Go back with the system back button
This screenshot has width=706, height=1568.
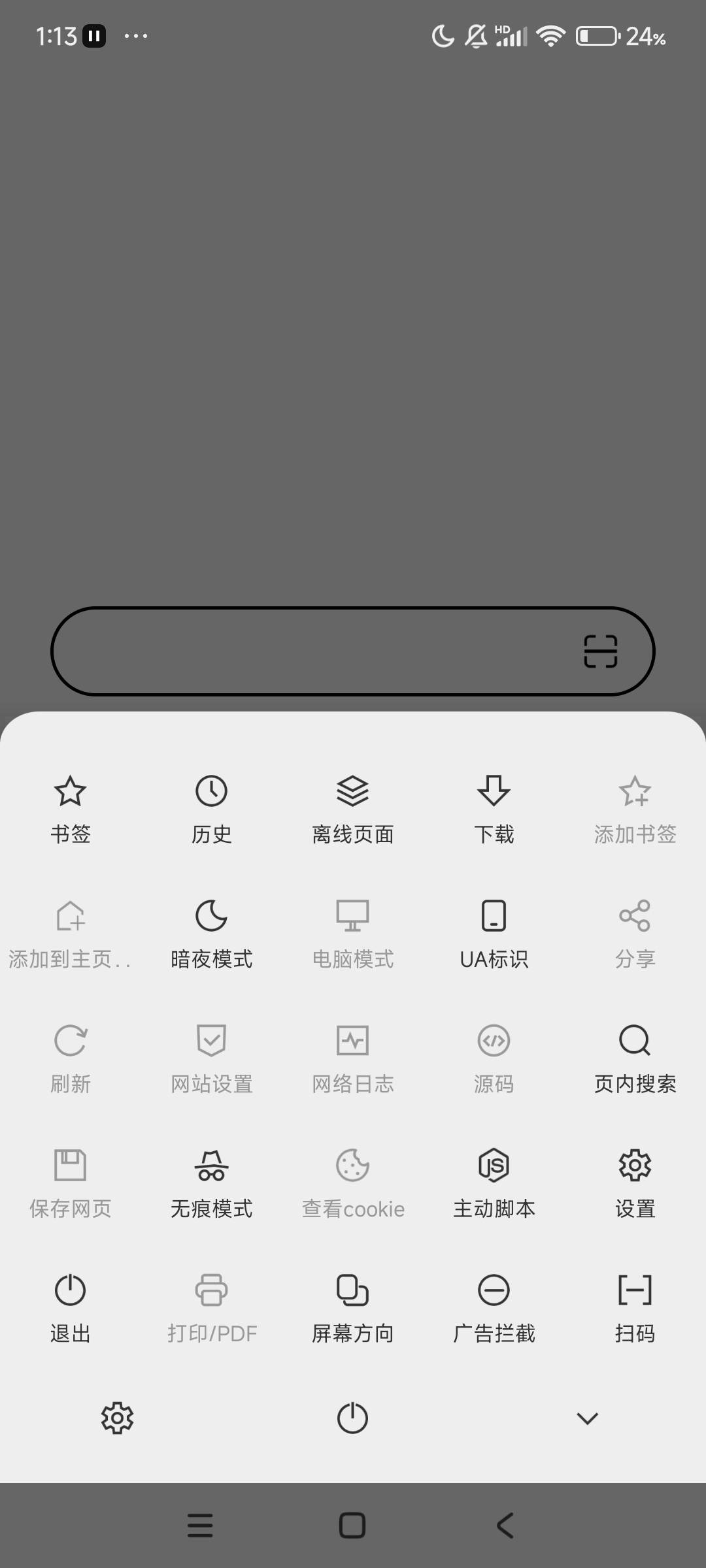[x=505, y=1526]
